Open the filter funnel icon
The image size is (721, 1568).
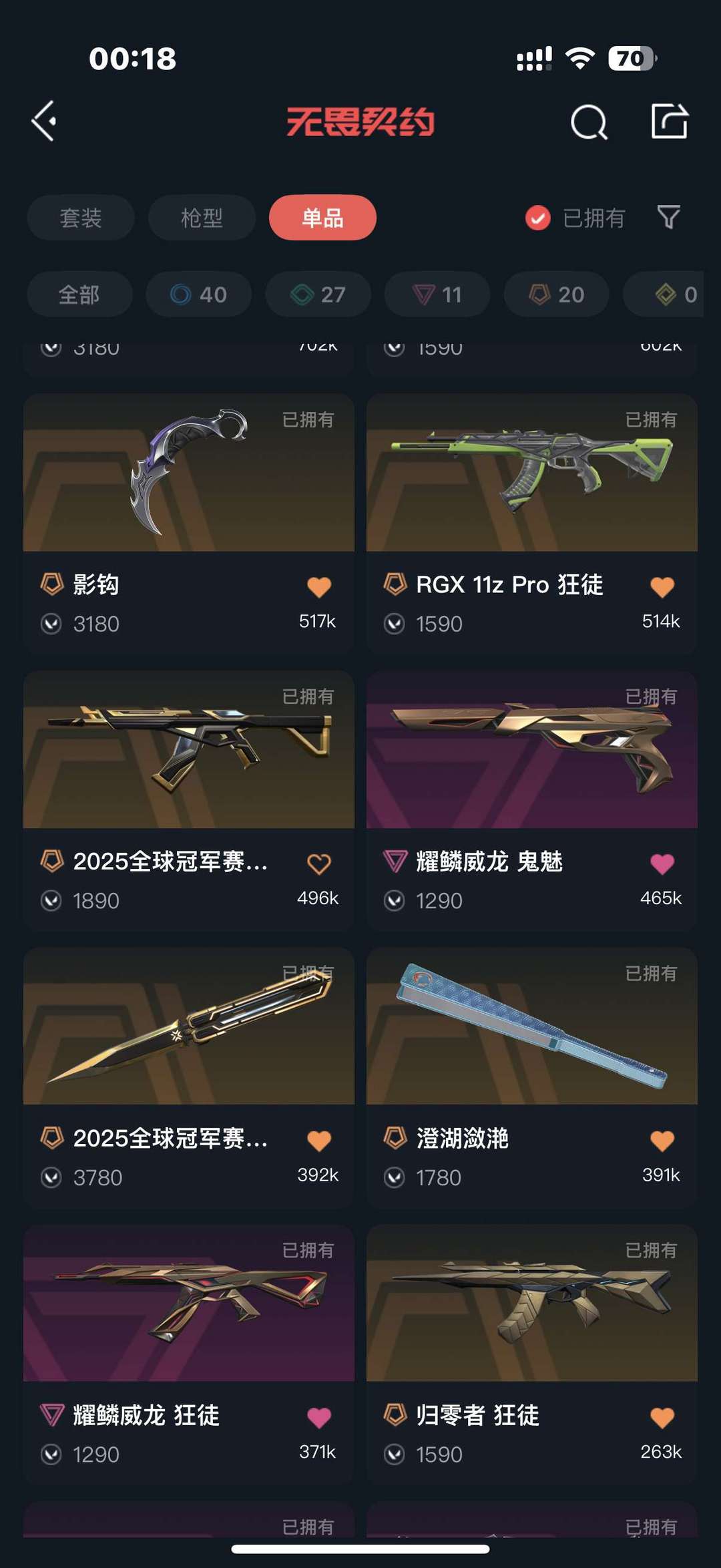coord(670,218)
